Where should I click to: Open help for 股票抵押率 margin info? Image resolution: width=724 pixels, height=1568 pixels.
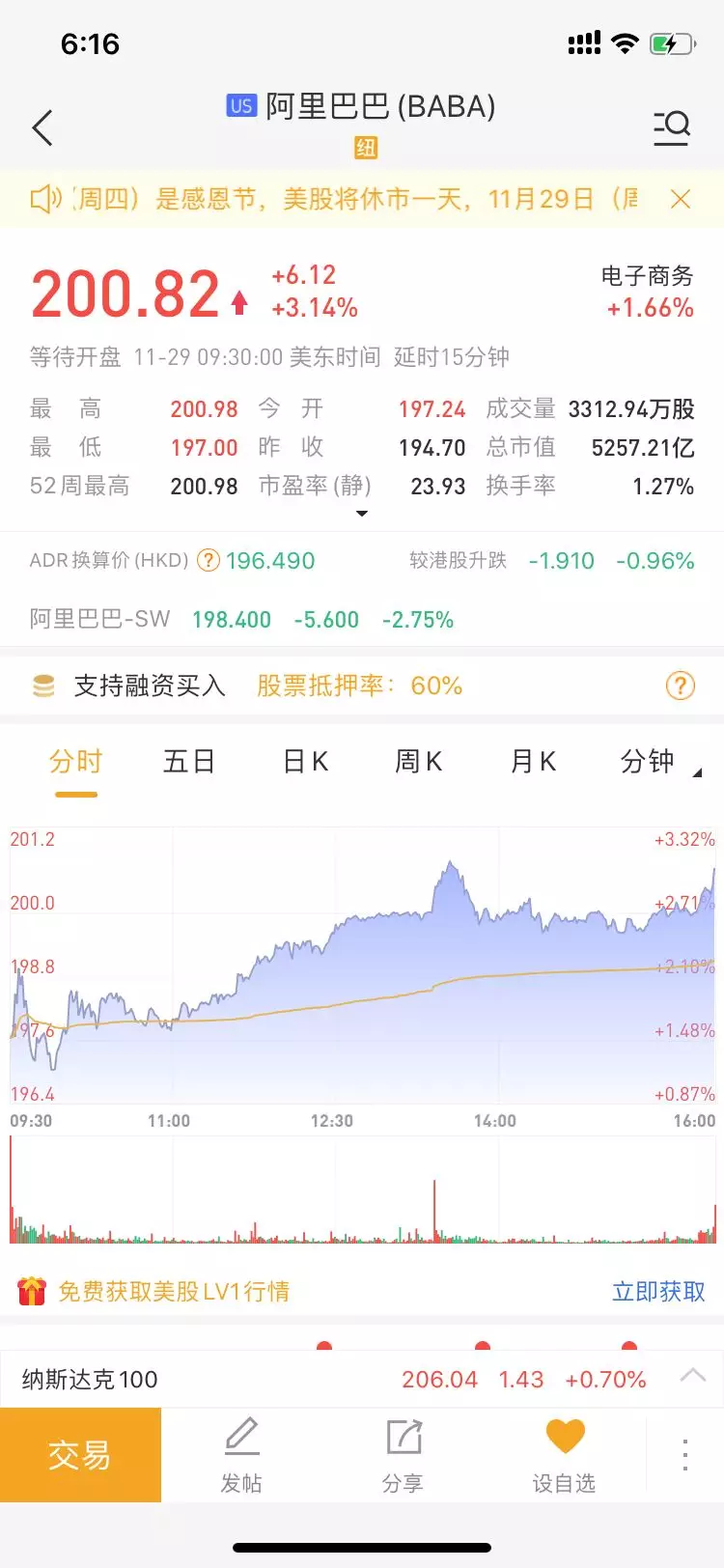(x=680, y=686)
